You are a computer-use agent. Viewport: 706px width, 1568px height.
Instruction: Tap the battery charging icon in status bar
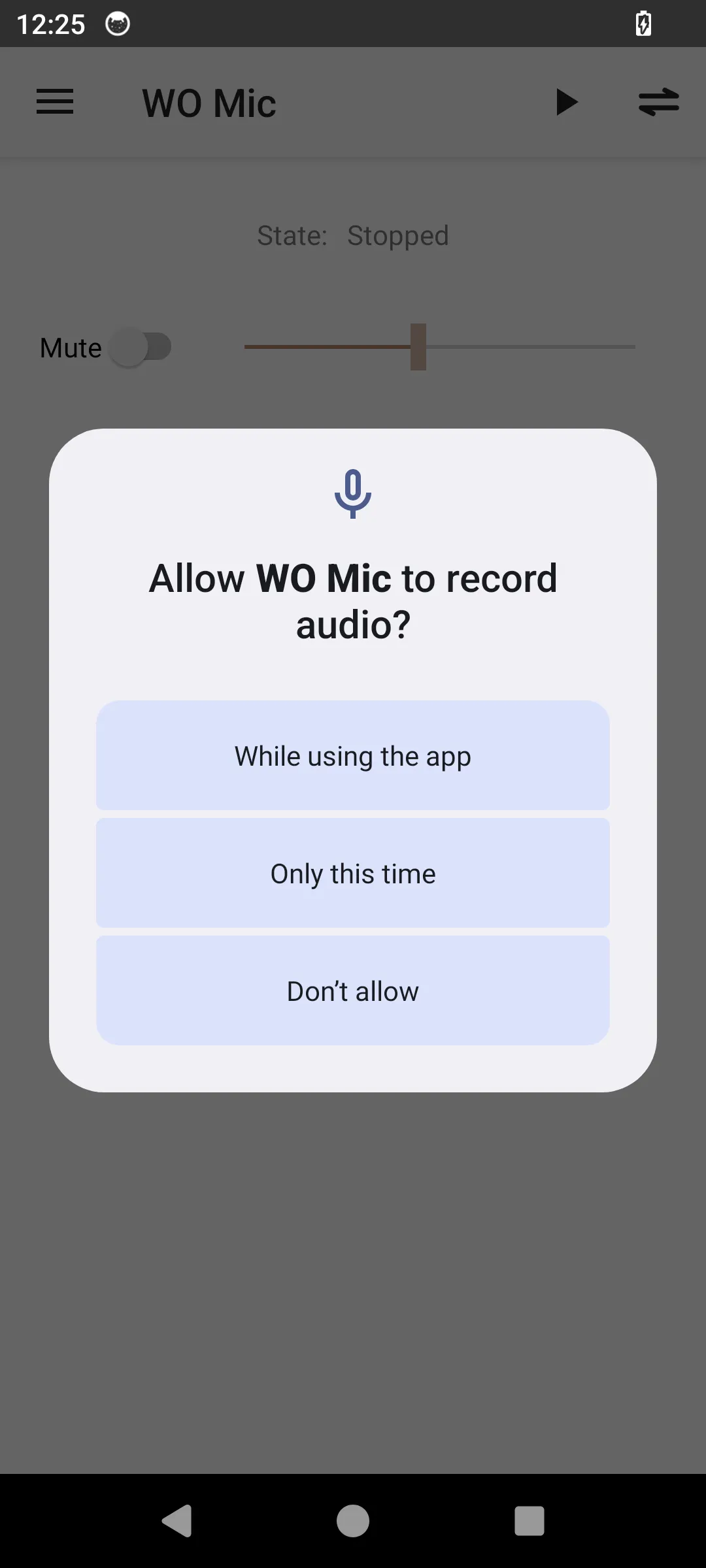point(643,24)
